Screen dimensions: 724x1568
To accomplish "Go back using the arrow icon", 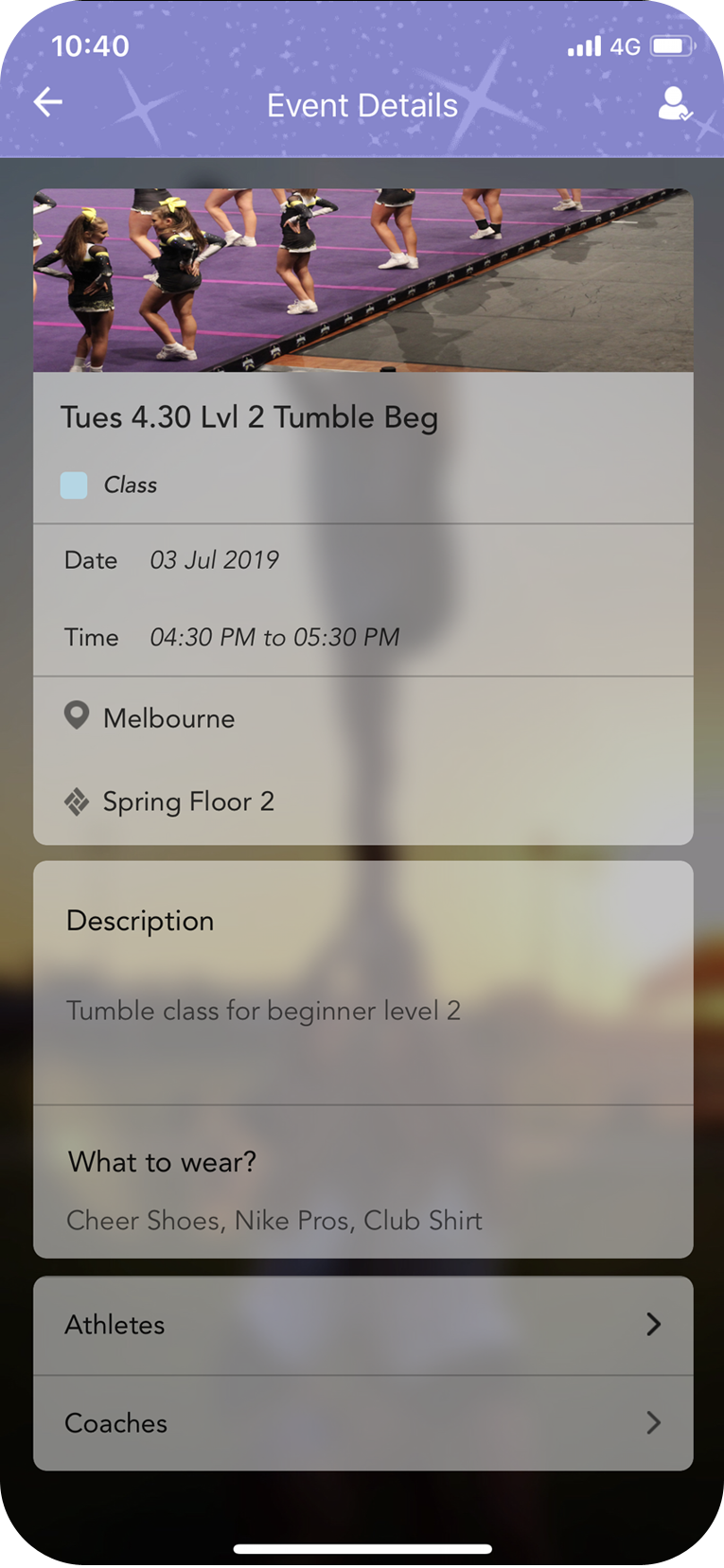I will coord(48,102).
